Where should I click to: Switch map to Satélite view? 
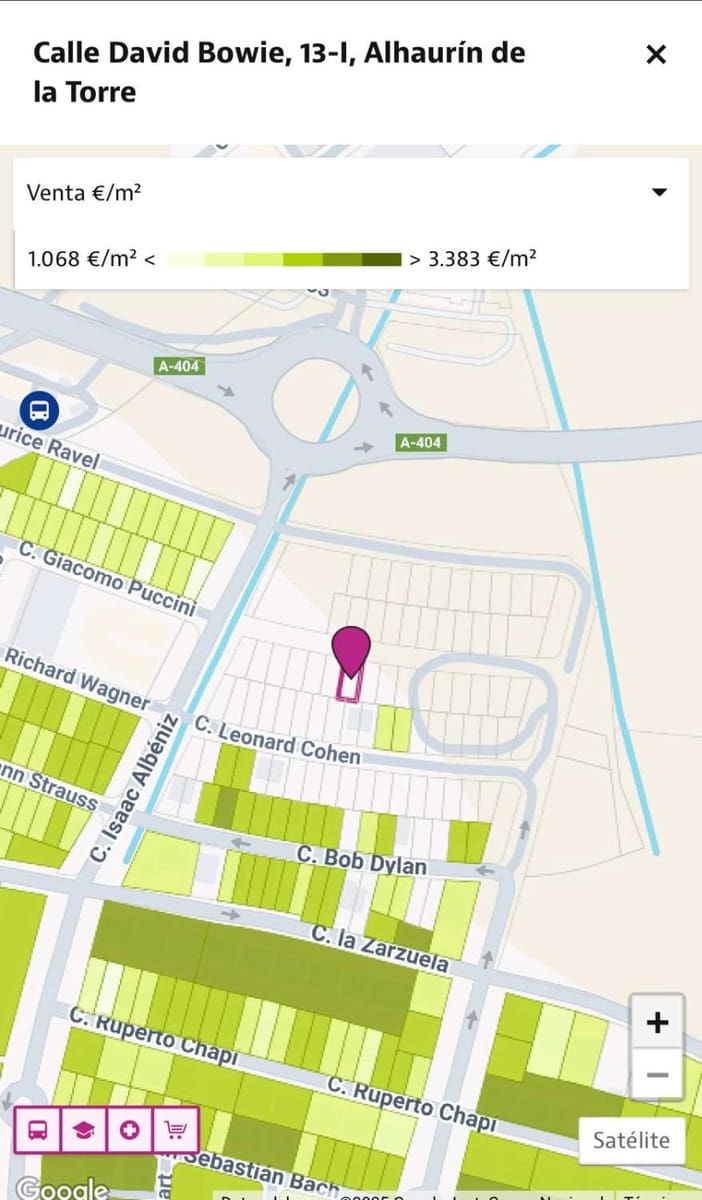(x=631, y=1140)
